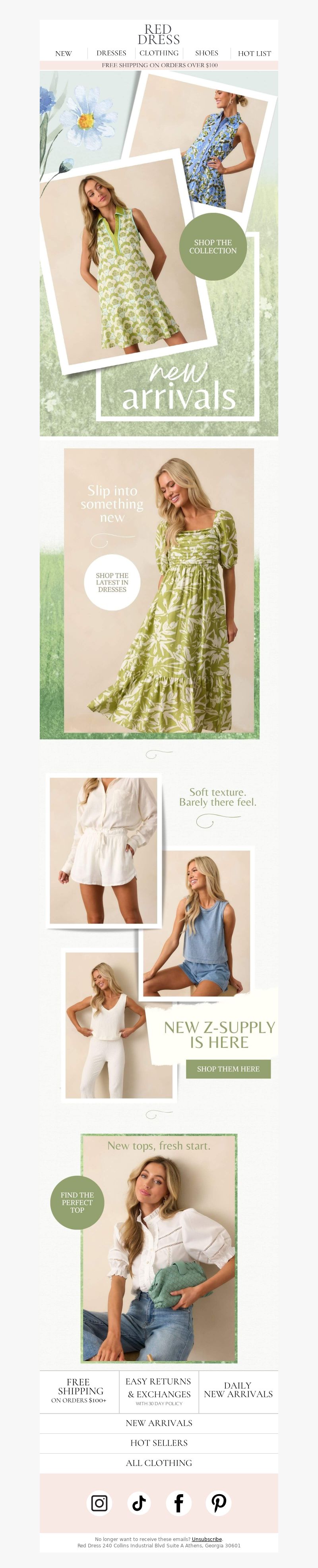Select Shop The Latest In Dresses
This screenshot has height=1568, width=318.
coord(112,582)
